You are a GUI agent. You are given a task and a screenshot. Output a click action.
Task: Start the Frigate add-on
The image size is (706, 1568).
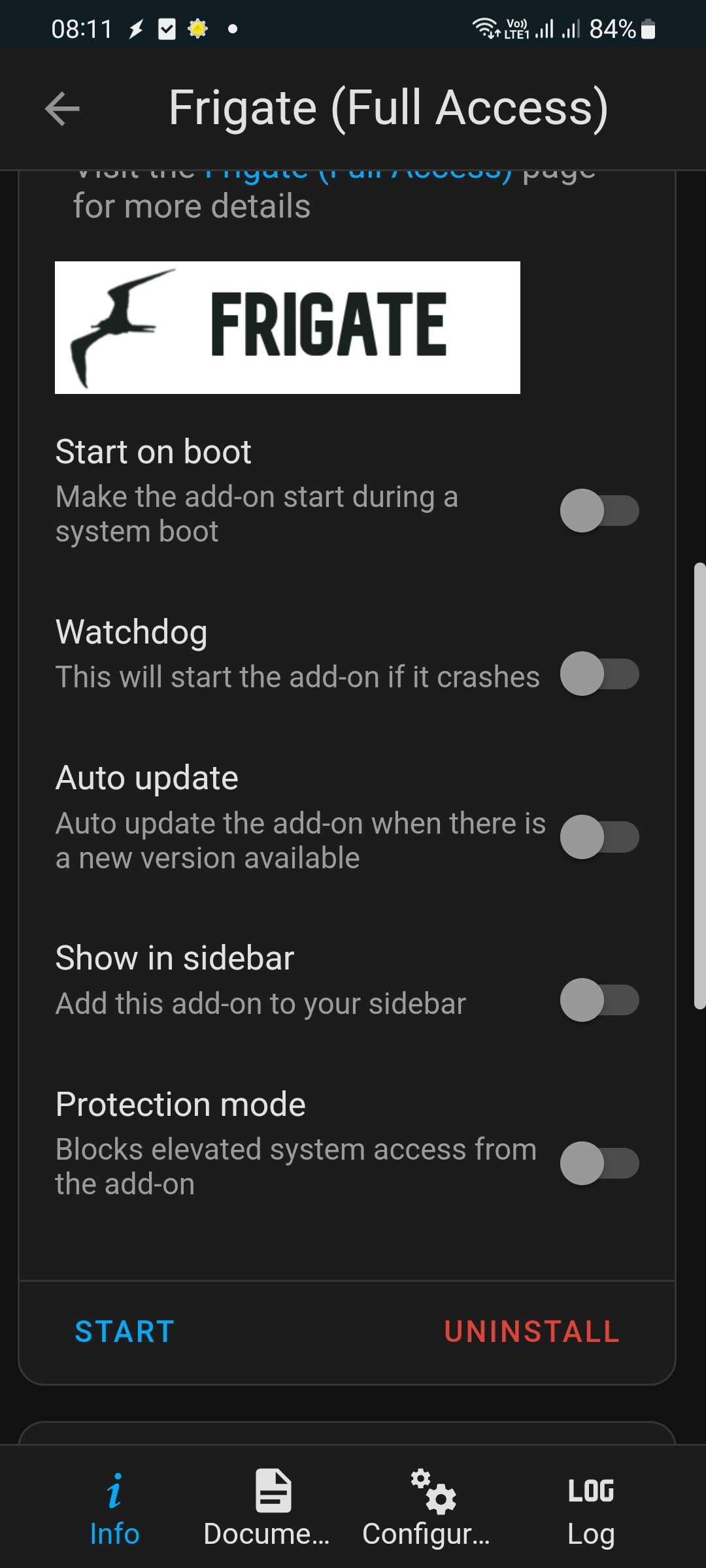(x=125, y=1331)
